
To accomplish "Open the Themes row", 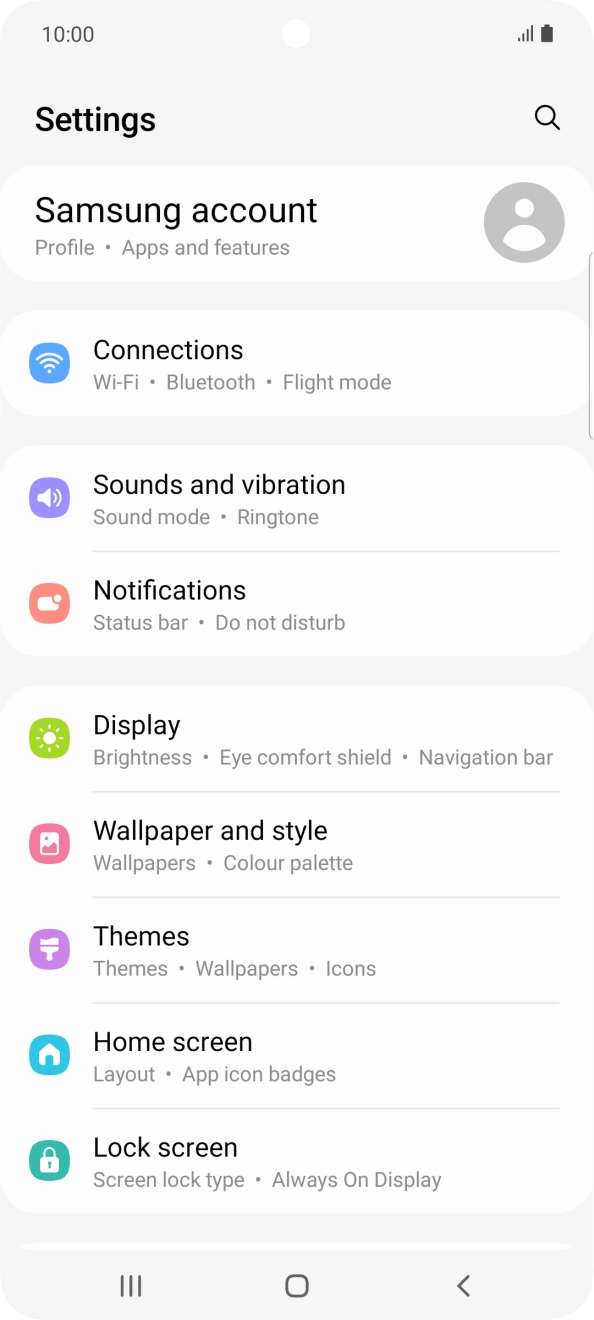I will point(297,951).
